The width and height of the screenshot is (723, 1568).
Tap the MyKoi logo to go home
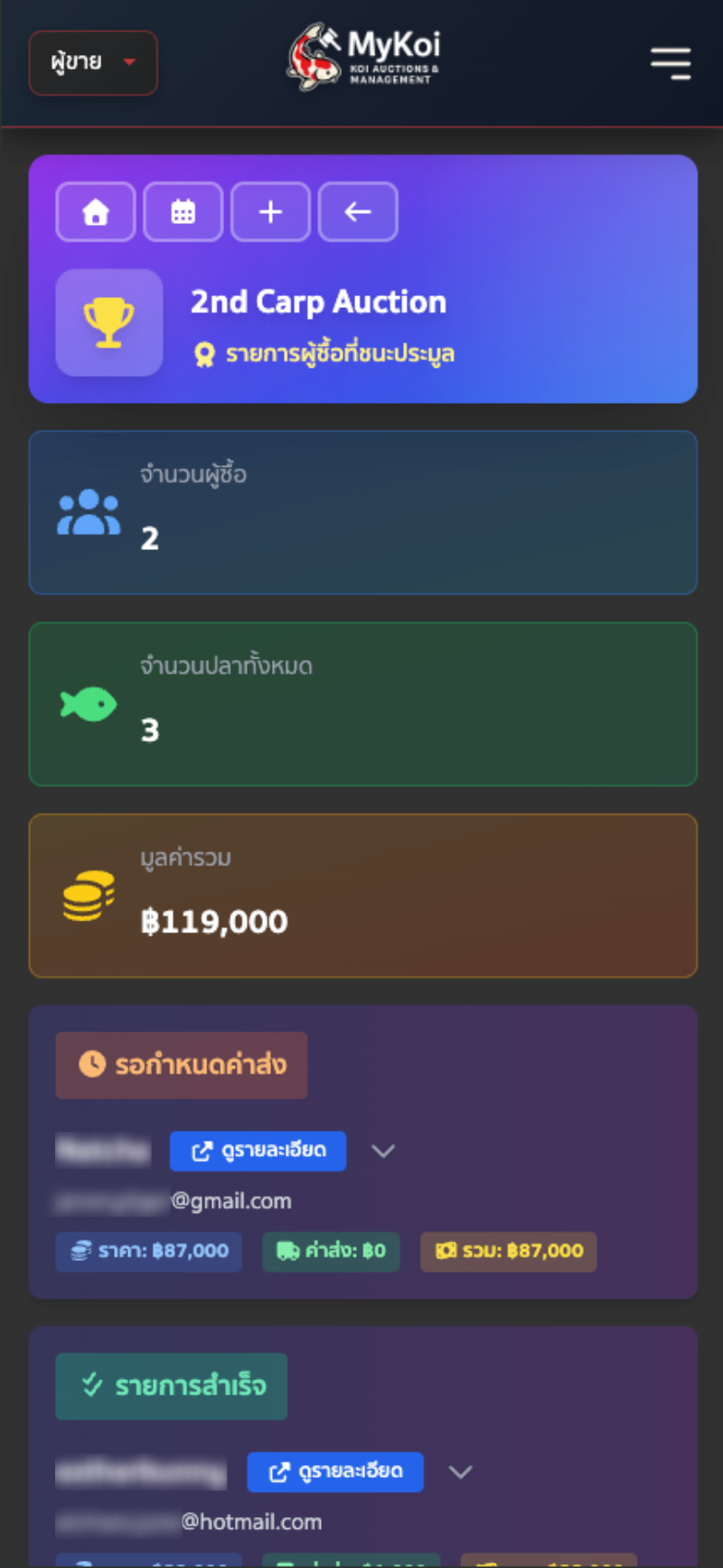coord(363,56)
